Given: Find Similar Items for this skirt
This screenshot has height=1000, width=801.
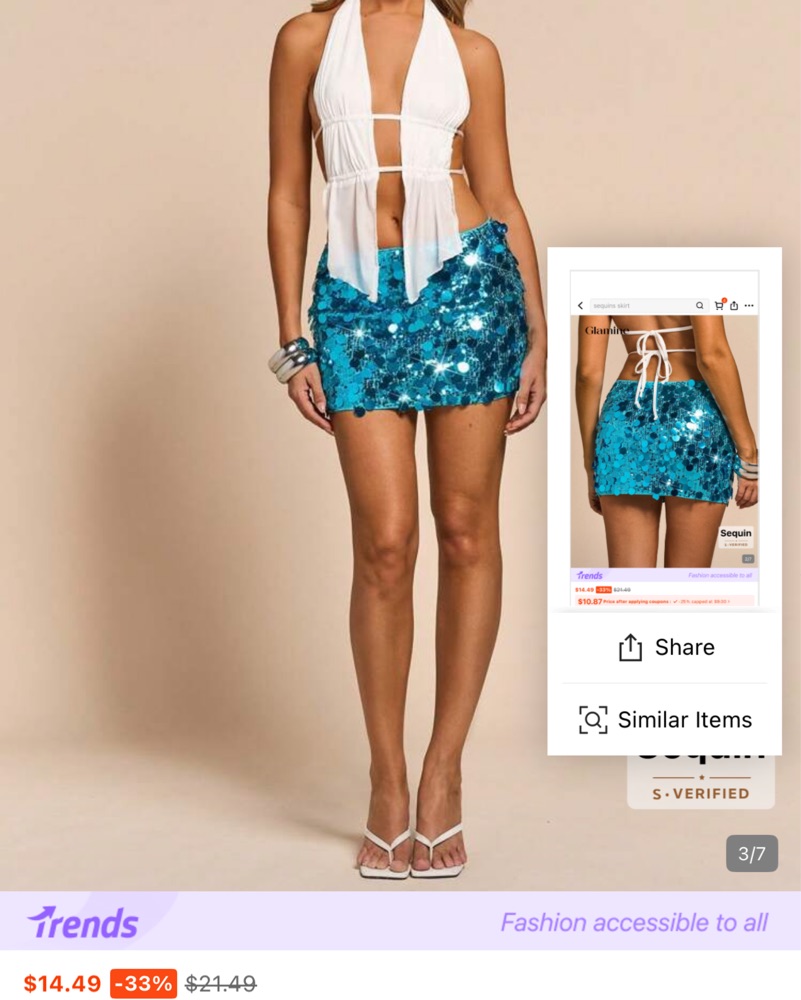Looking at the screenshot, I should (x=665, y=720).
